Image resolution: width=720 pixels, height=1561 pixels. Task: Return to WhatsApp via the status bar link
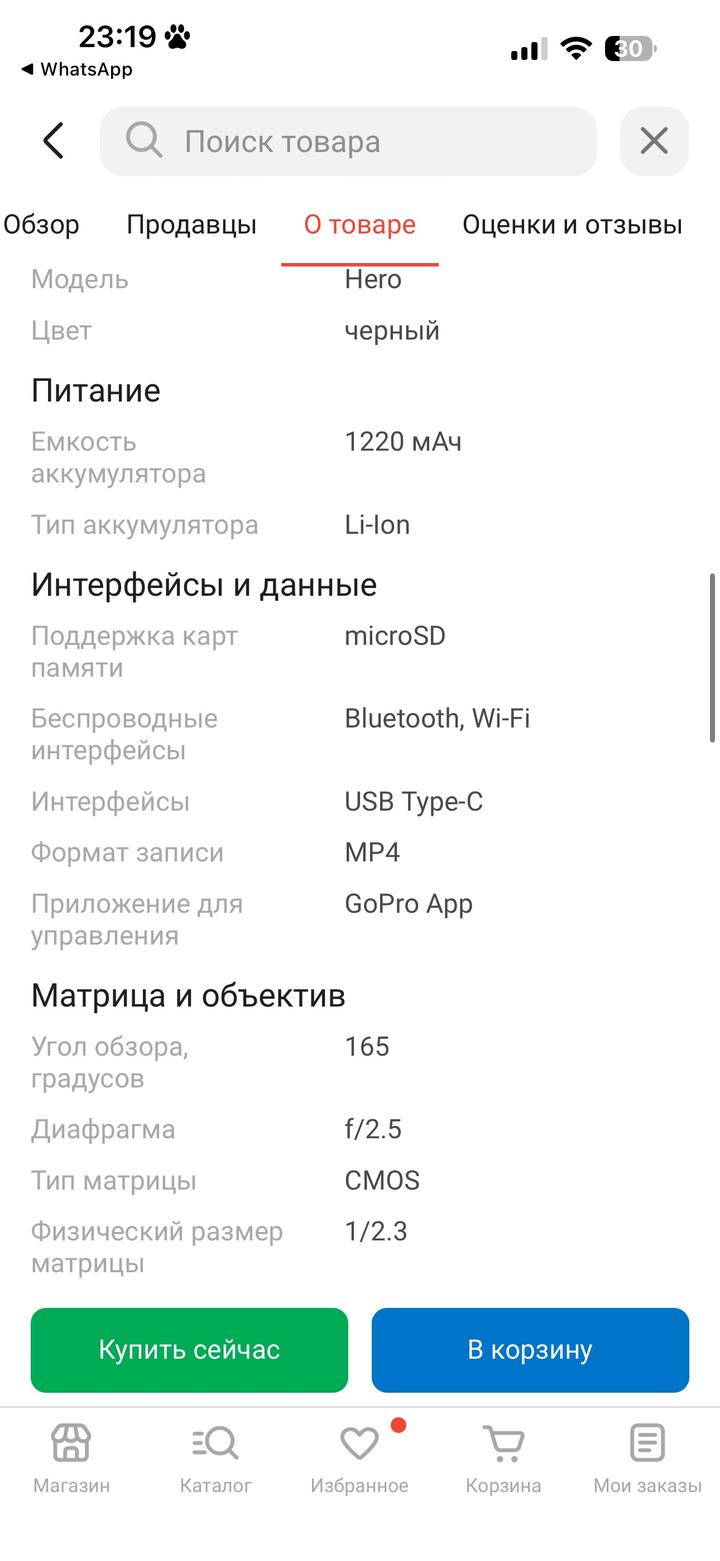point(77,69)
